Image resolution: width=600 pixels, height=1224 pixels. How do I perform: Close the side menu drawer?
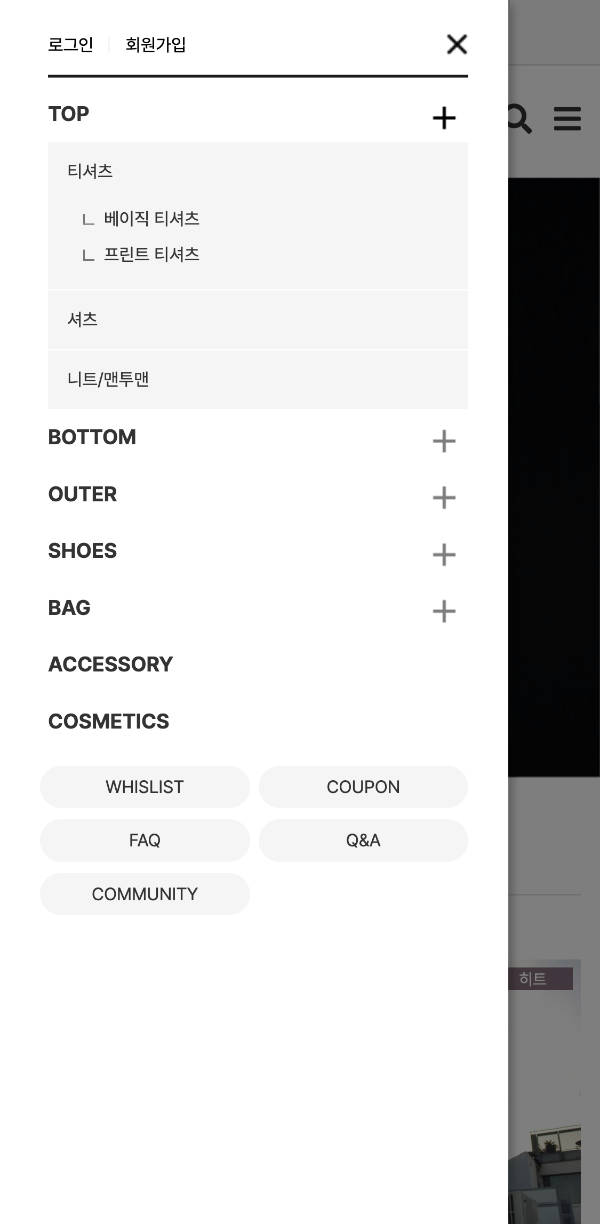(x=457, y=44)
